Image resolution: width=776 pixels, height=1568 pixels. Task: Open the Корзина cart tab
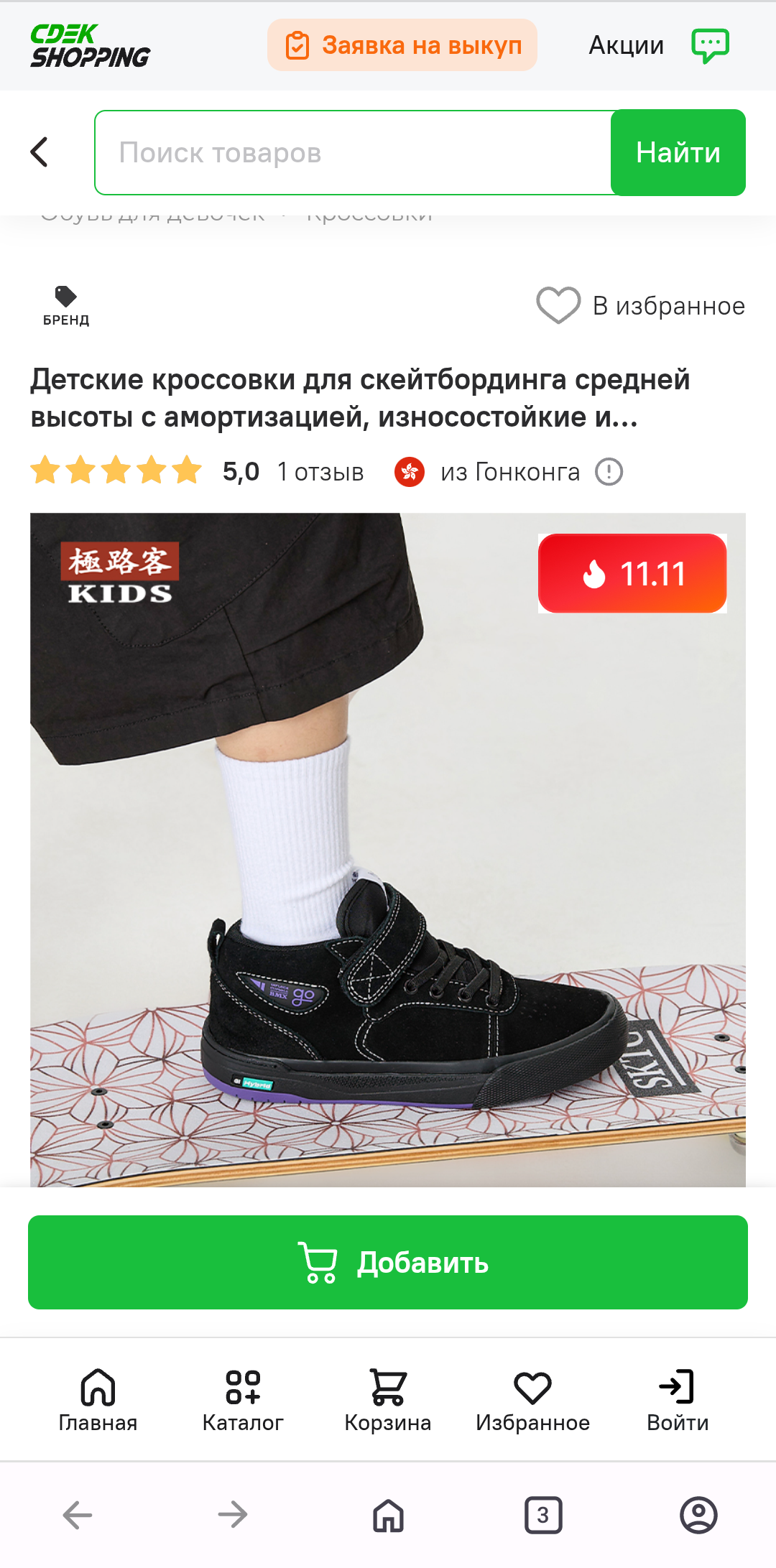388,1399
